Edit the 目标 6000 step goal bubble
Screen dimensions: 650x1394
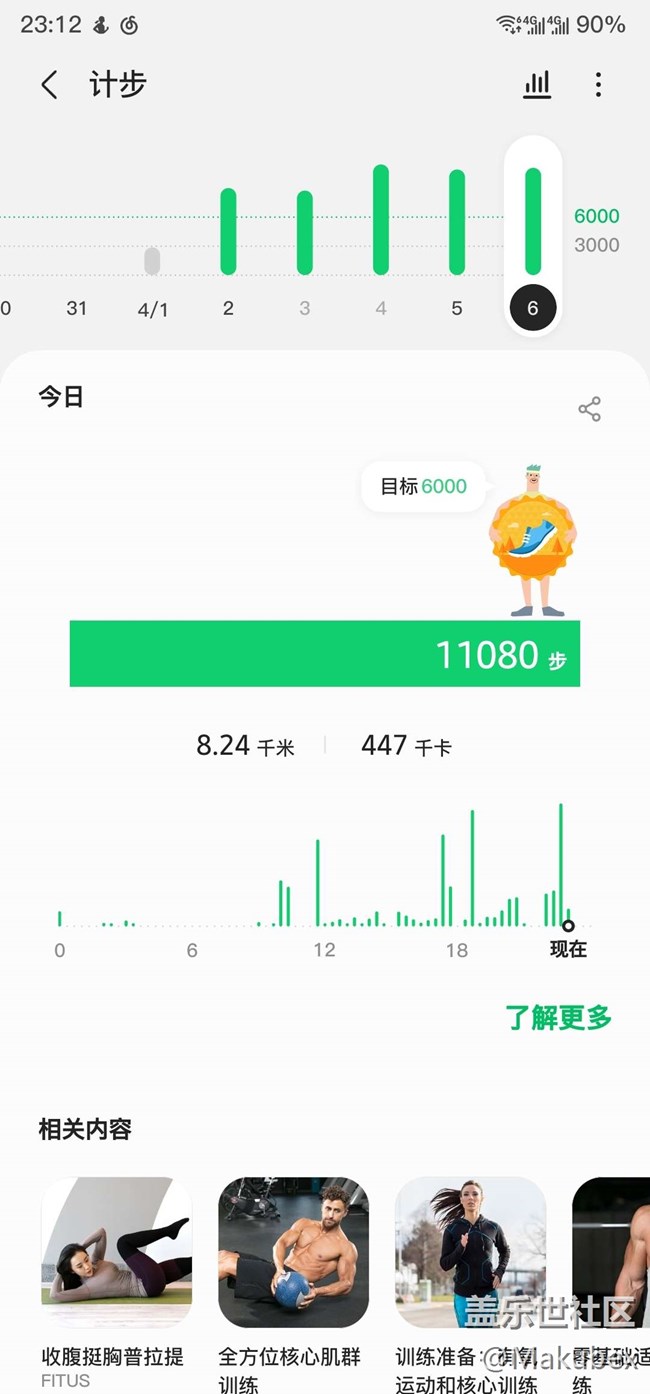(423, 487)
